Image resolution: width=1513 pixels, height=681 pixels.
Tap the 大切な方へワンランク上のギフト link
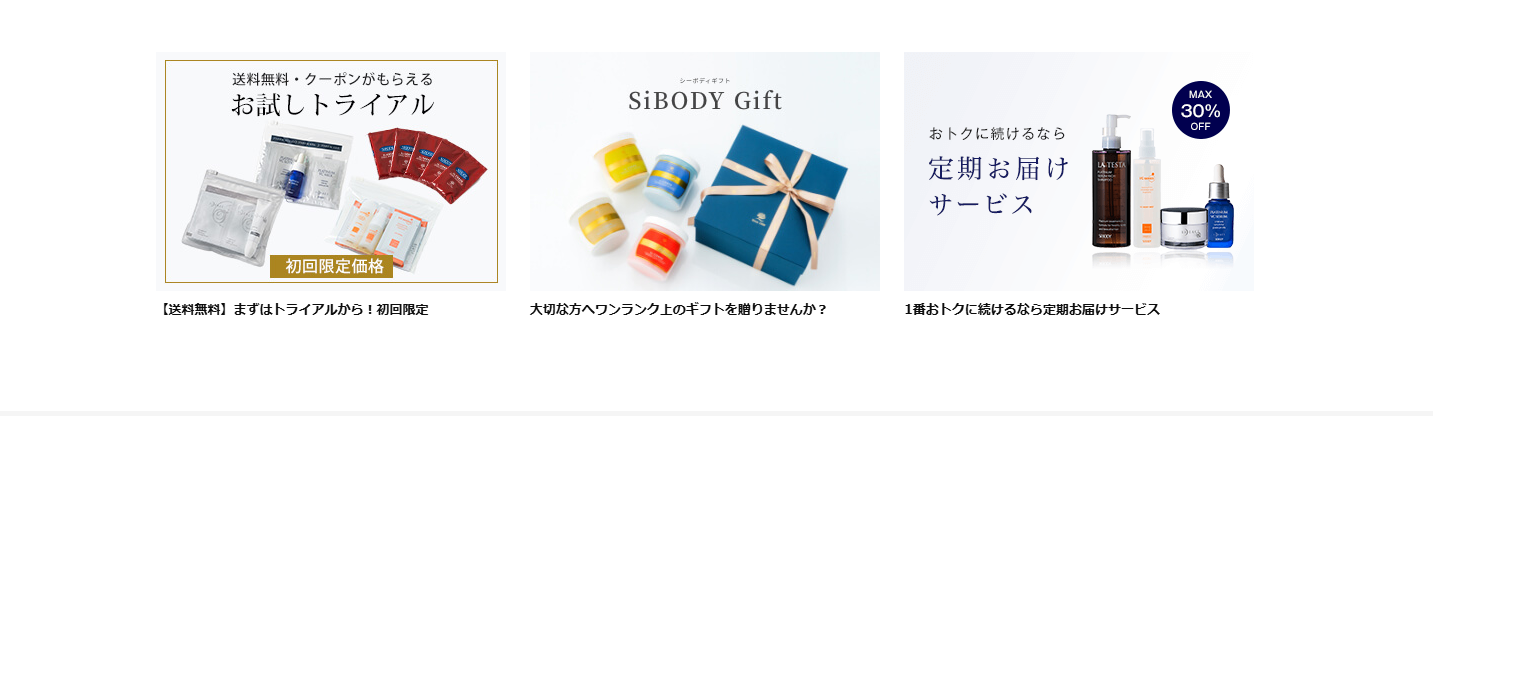tap(679, 310)
